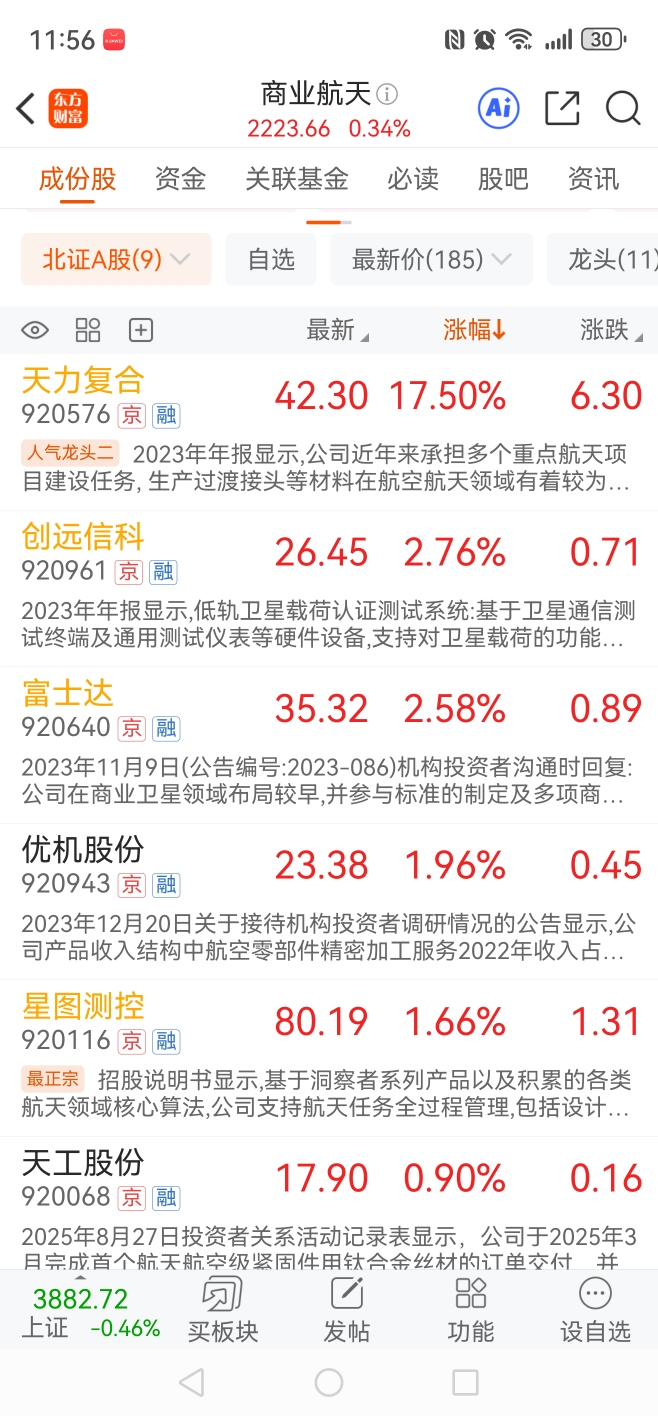Expand the 最新价(185) dropdown
Viewport: 658px width, 1416px height.
[431, 260]
